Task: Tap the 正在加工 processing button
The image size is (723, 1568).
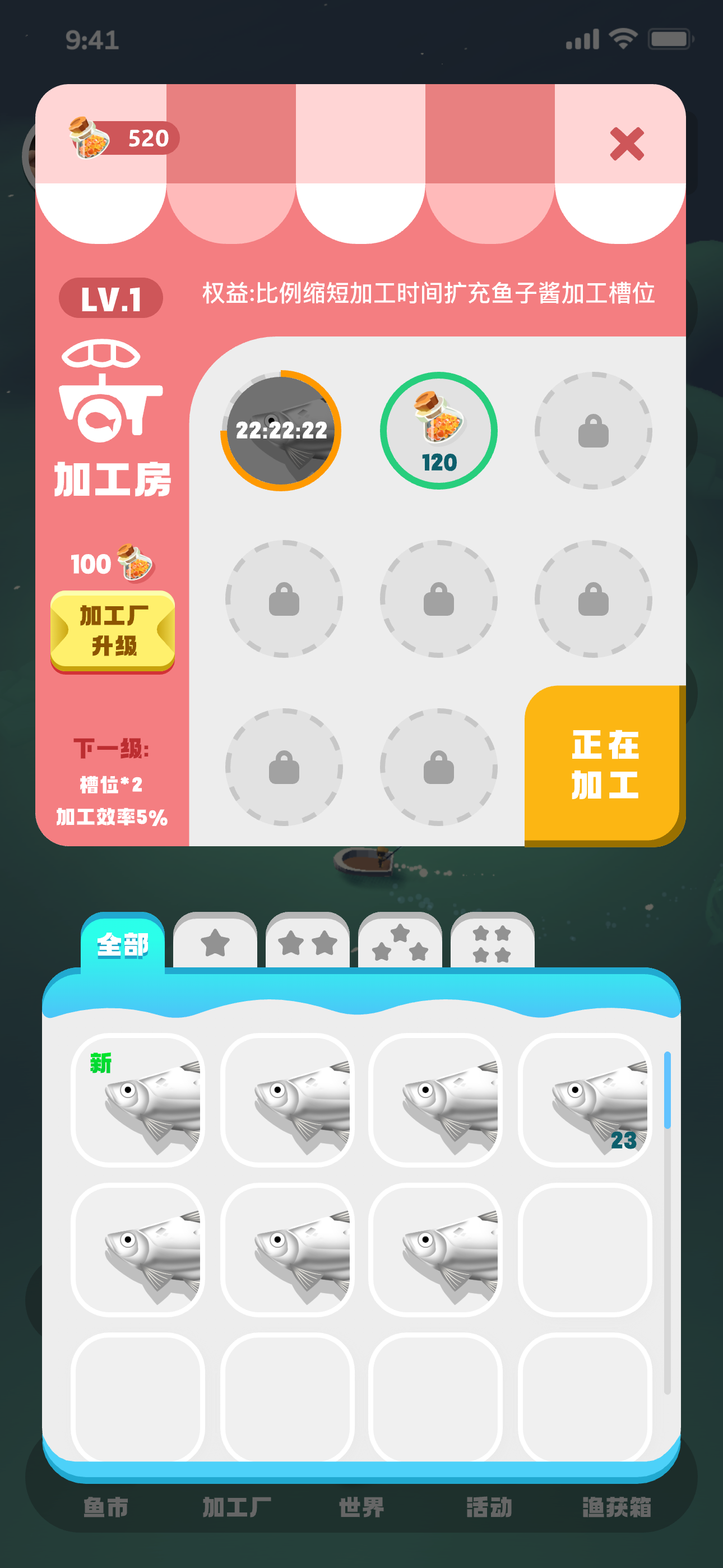Action: tap(604, 764)
